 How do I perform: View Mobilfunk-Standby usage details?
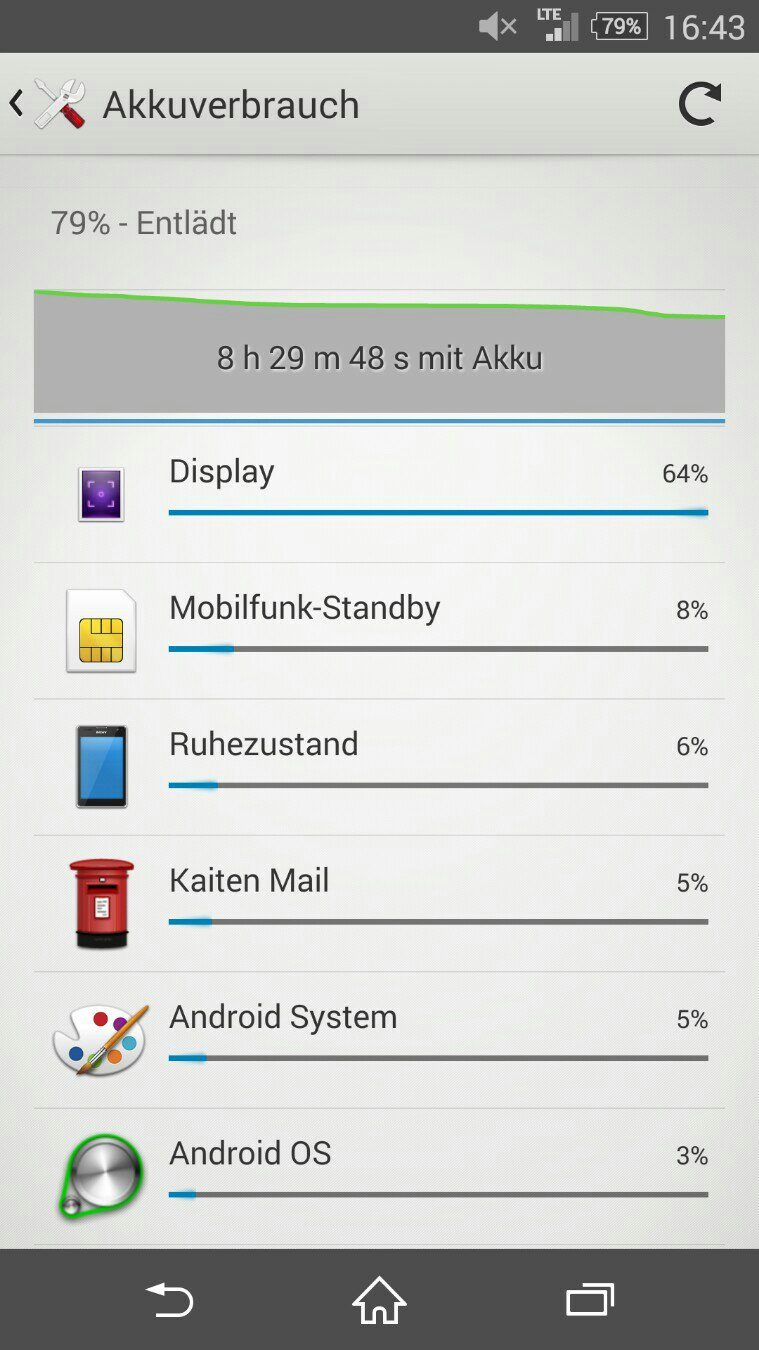click(x=379, y=631)
